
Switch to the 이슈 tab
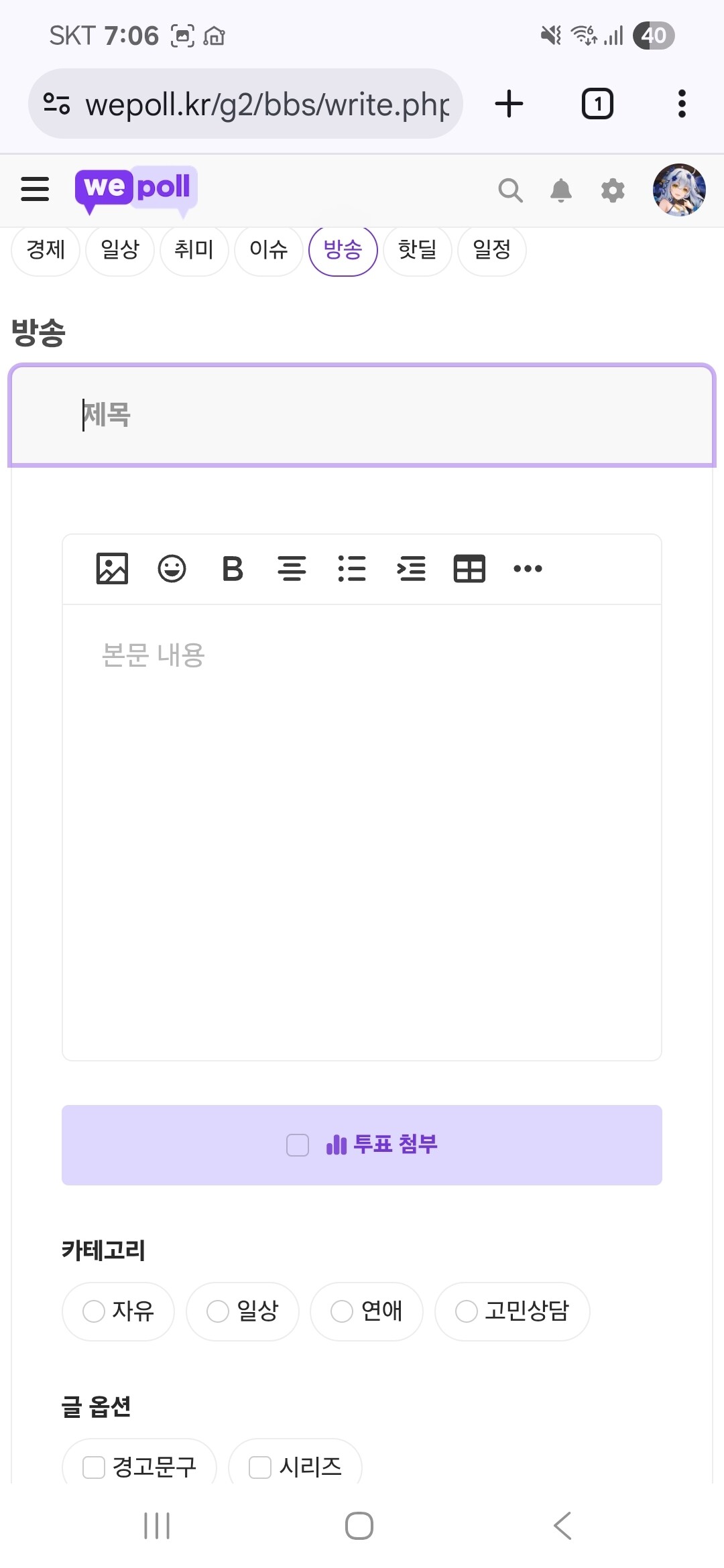coord(268,250)
